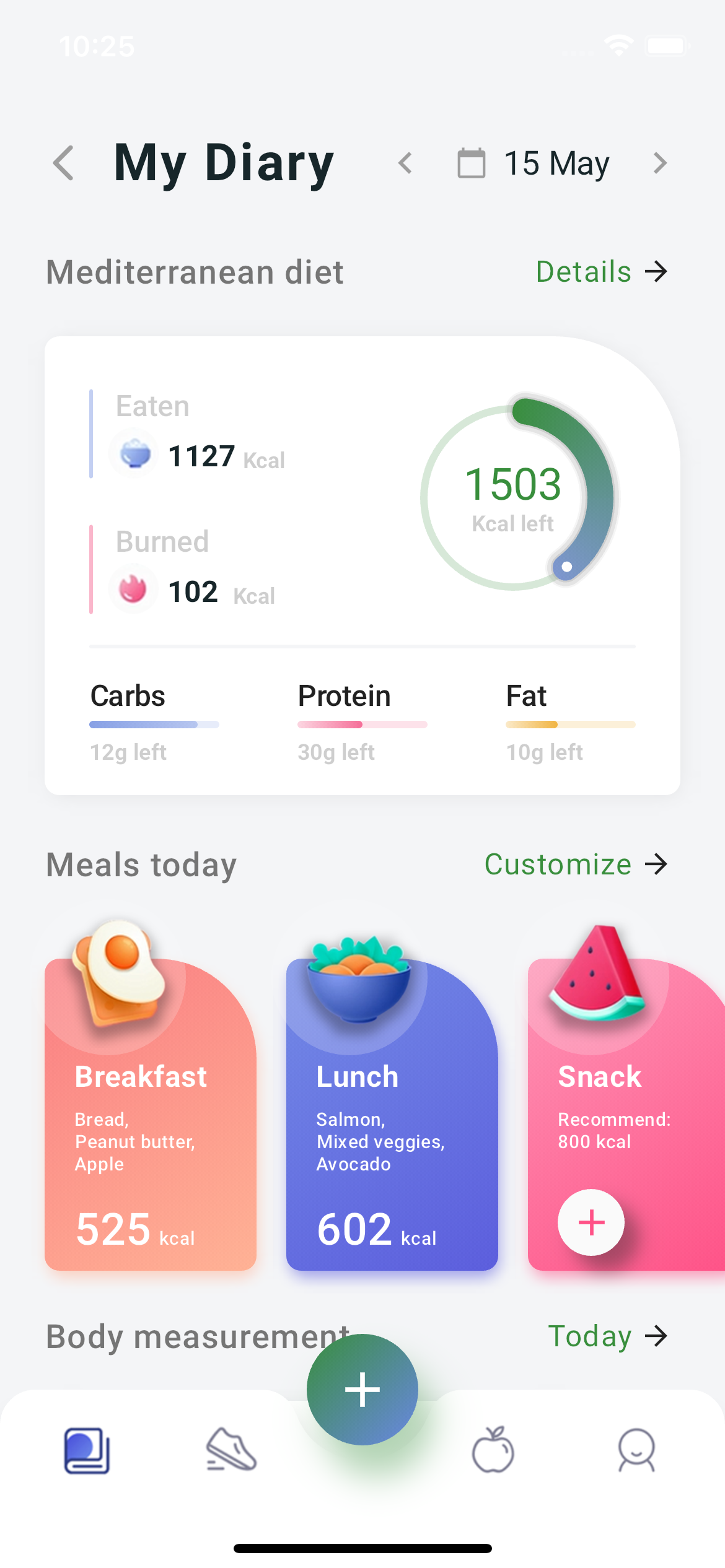The image size is (725, 1568).
Task: Open Body measurement Today link
Action: click(x=607, y=1336)
